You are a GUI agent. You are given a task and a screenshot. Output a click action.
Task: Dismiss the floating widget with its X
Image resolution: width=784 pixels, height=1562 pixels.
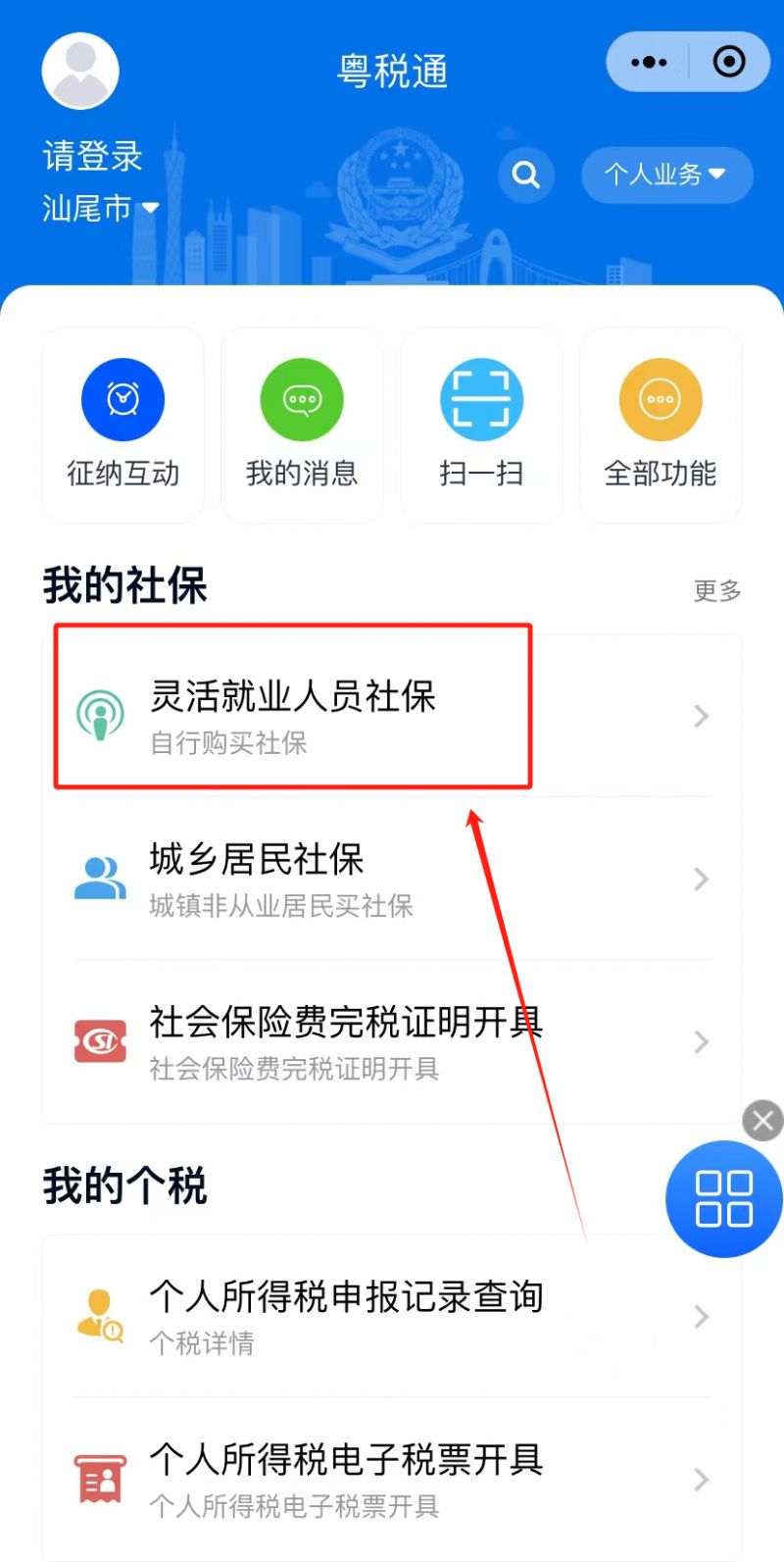point(762,1120)
